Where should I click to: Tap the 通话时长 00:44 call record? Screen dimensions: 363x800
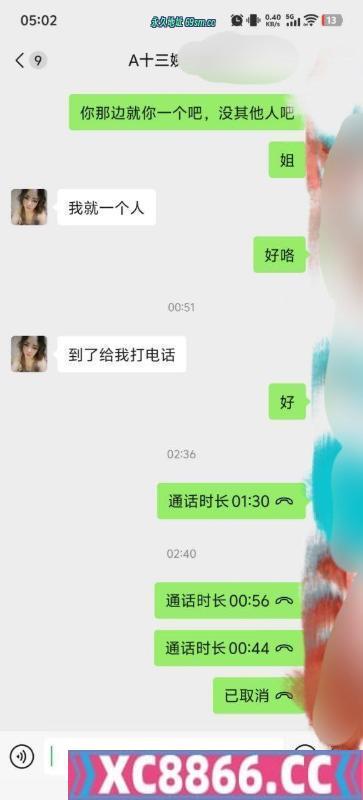click(x=230, y=648)
